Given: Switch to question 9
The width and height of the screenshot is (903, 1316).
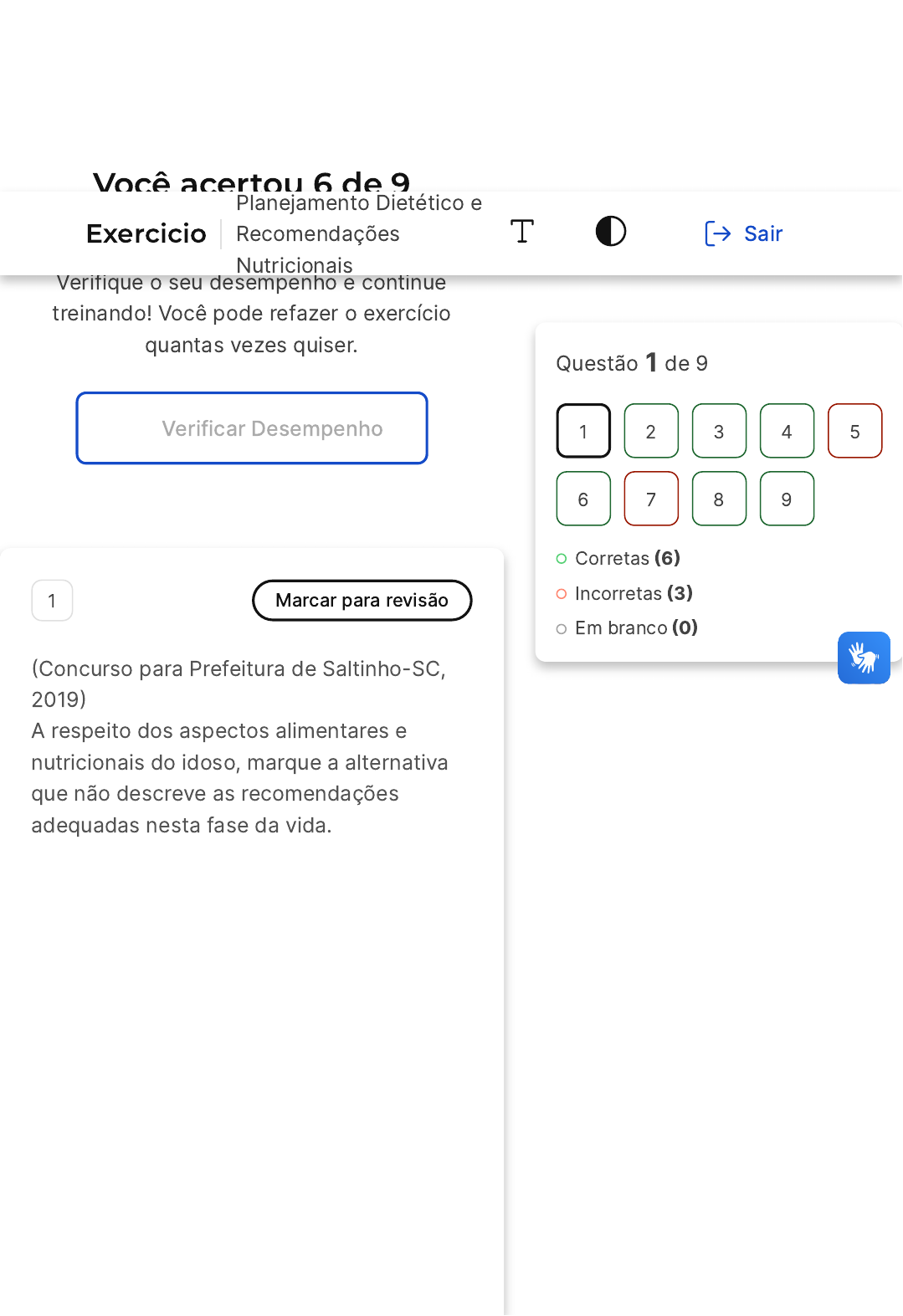Looking at the screenshot, I should click(x=787, y=499).
